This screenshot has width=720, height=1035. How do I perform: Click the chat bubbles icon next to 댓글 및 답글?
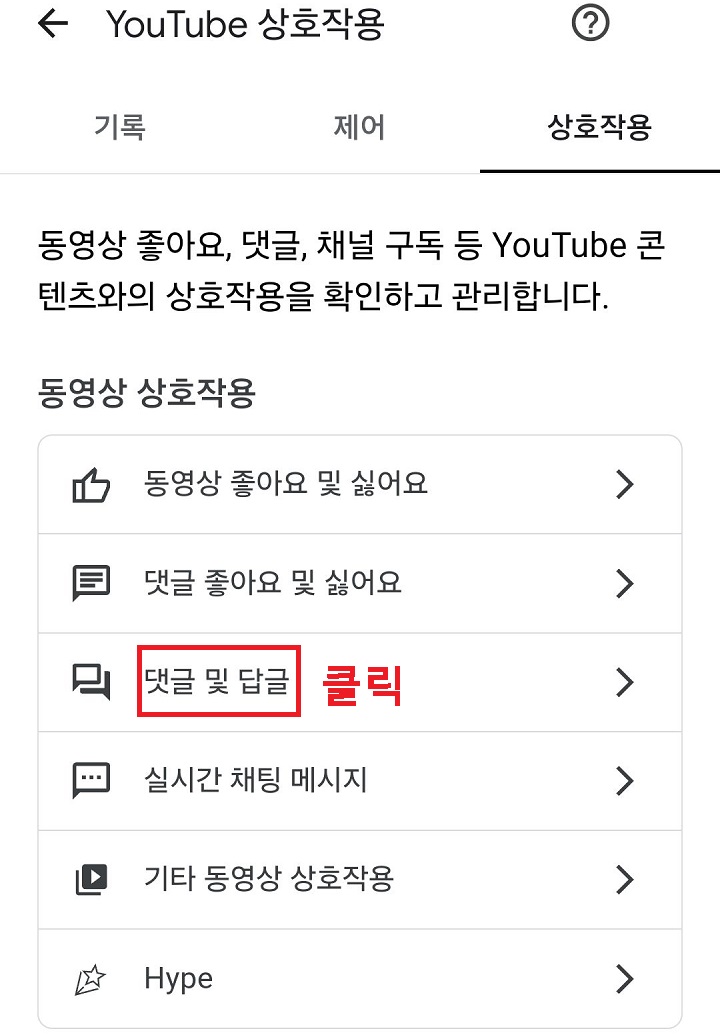point(92,682)
